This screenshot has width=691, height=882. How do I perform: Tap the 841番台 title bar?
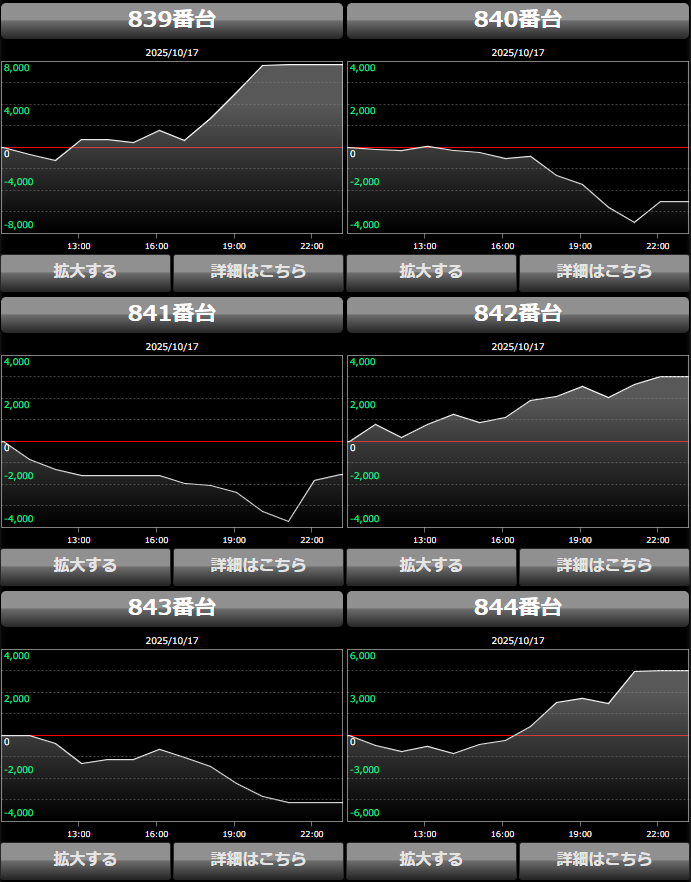(172, 314)
